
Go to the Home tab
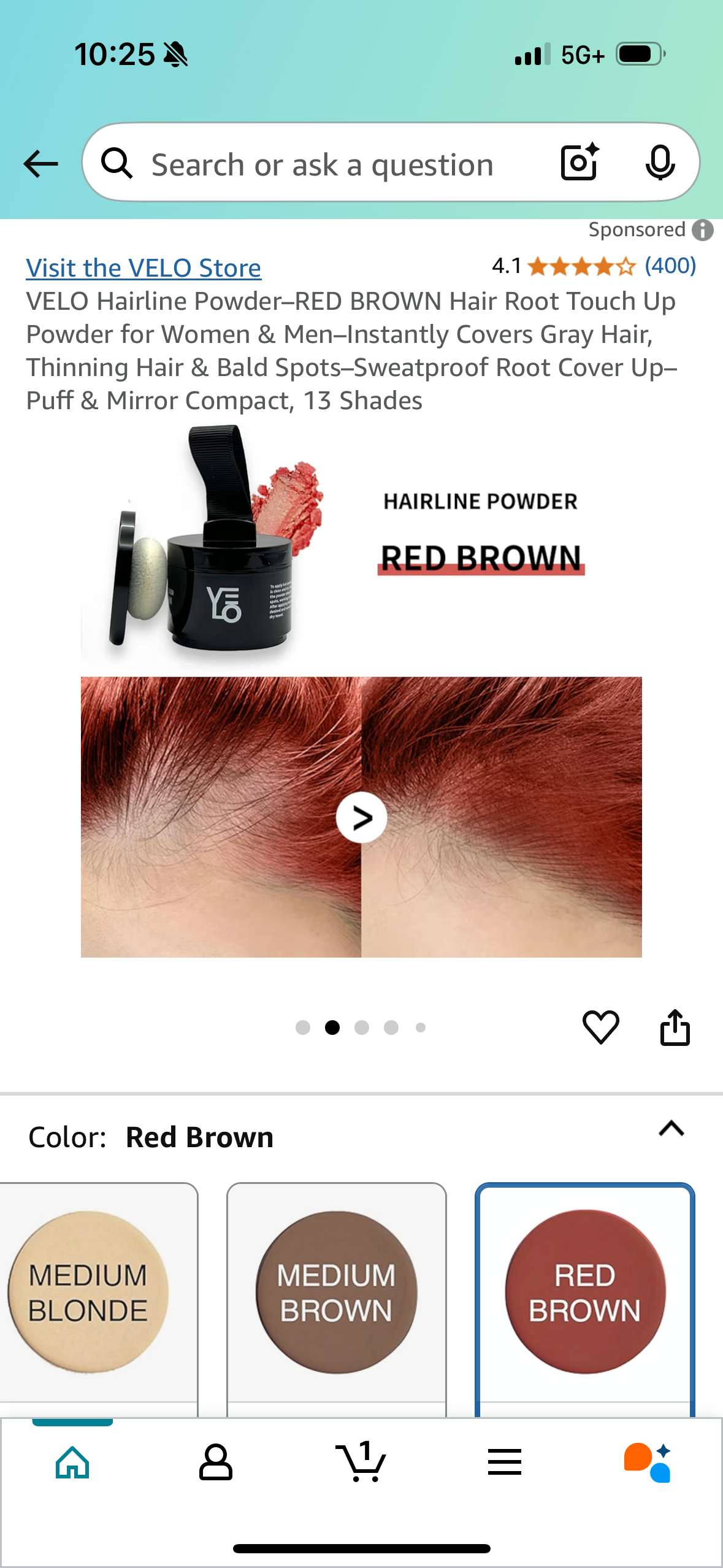[x=72, y=1462]
